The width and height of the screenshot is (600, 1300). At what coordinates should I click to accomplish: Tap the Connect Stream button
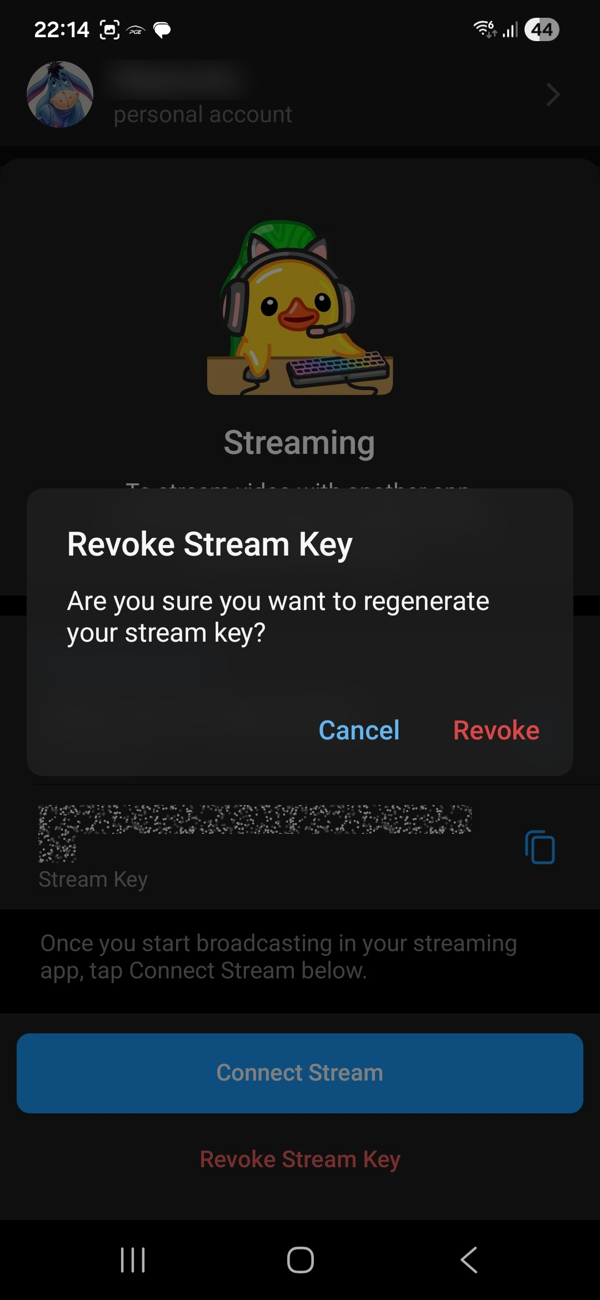coord(300,1073)
